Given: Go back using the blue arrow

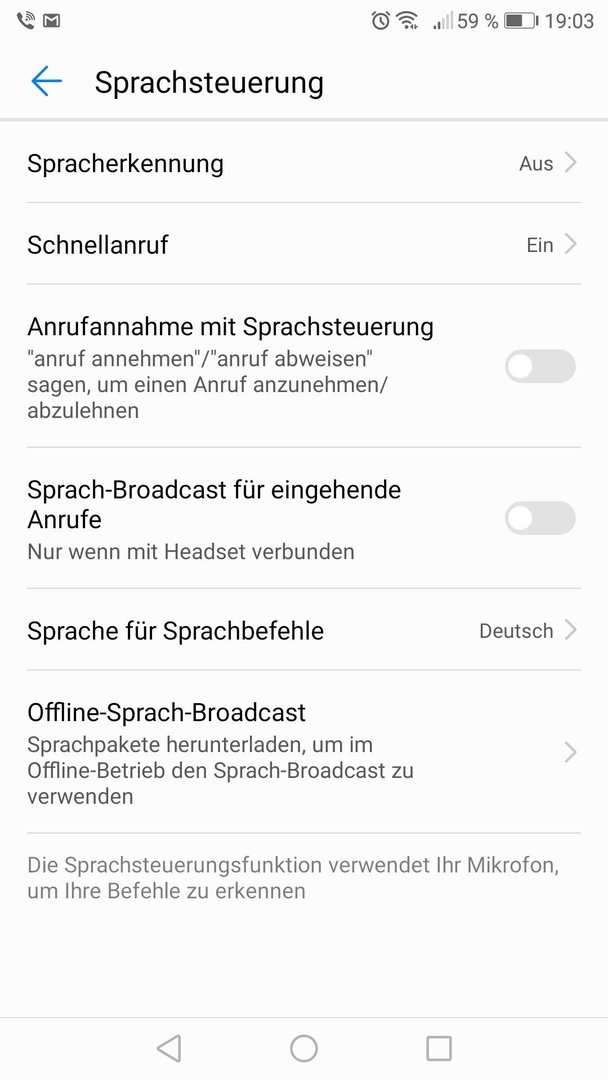Looking at the screenshot, I should [46, 81].
